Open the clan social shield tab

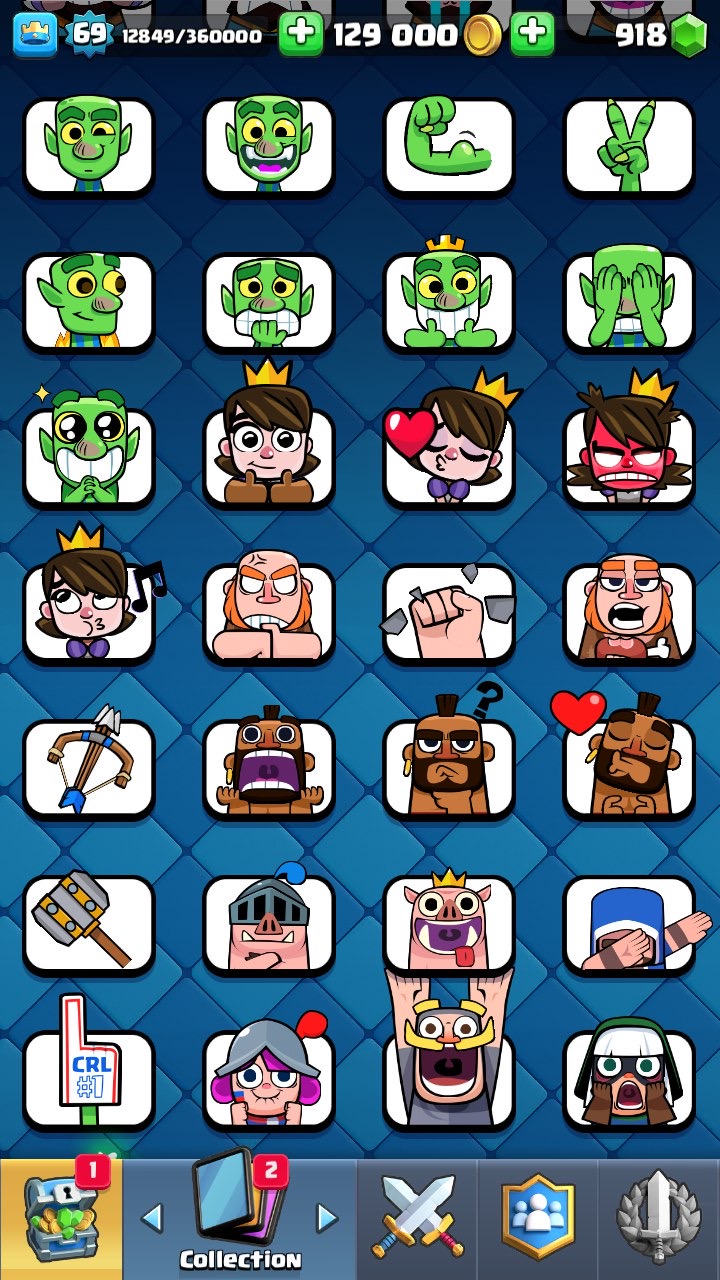538,1220
